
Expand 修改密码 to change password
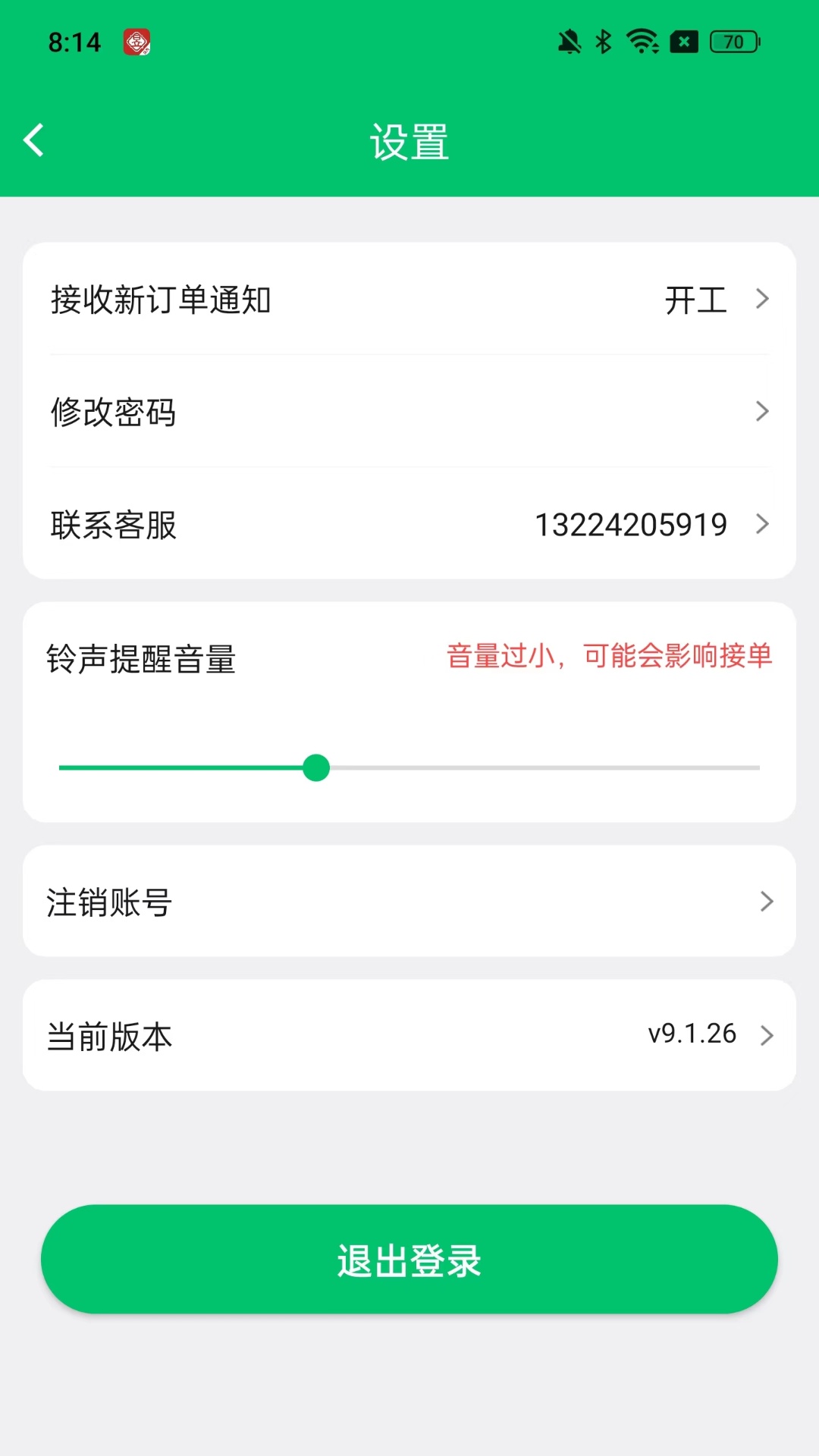click(409, 412)
